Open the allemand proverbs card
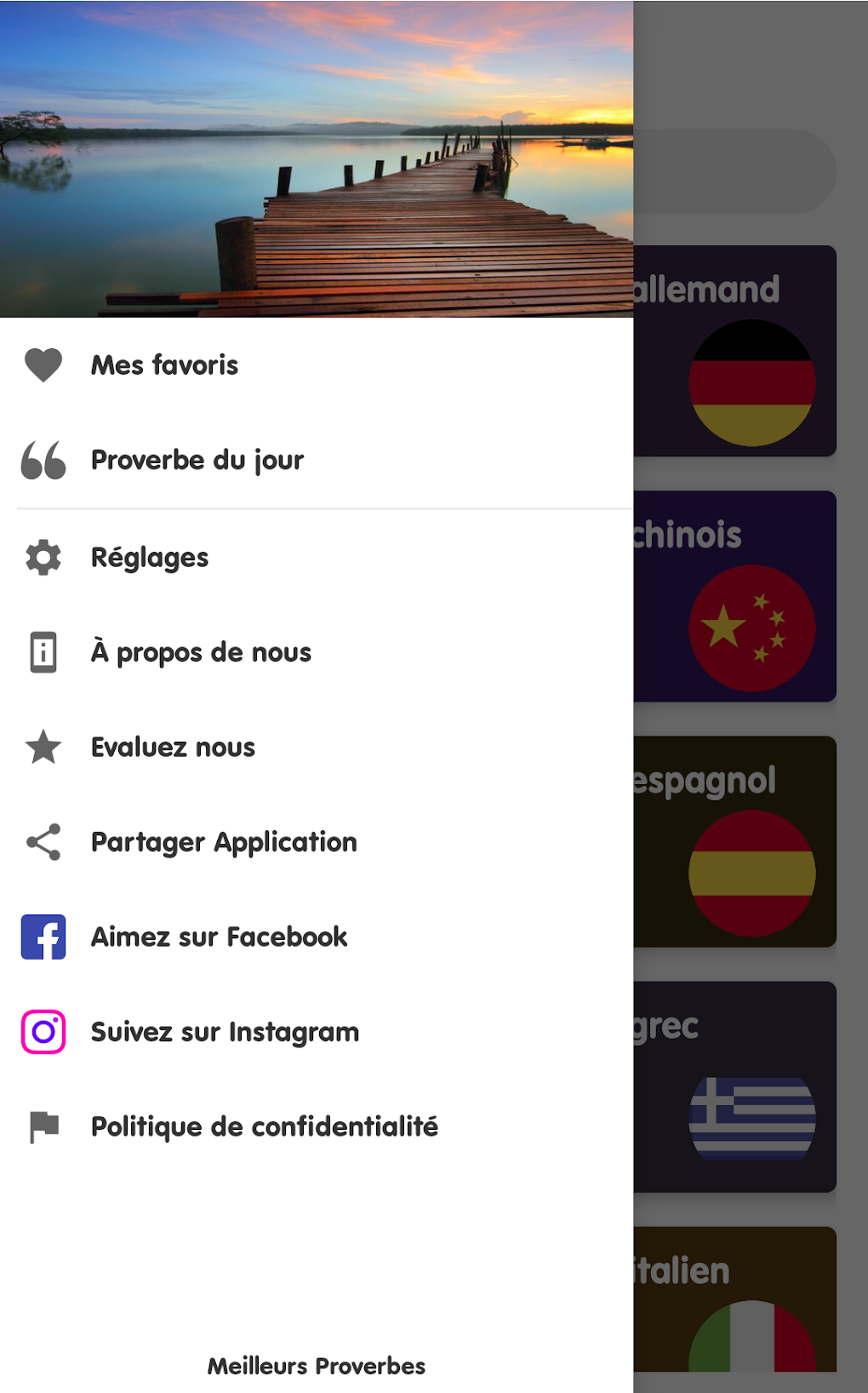This screenshot has width=868, height=1393. [x=735, y=351]
